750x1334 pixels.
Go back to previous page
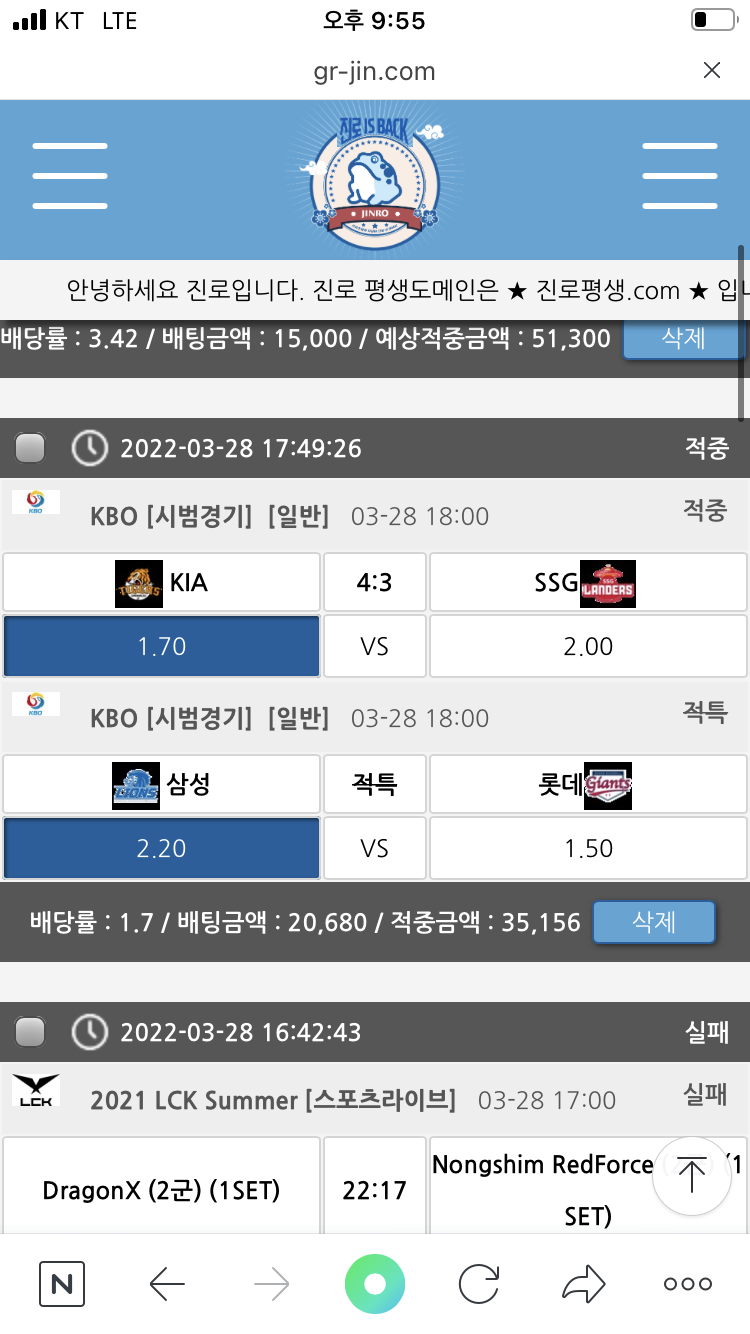click(x=167, y=1283)
